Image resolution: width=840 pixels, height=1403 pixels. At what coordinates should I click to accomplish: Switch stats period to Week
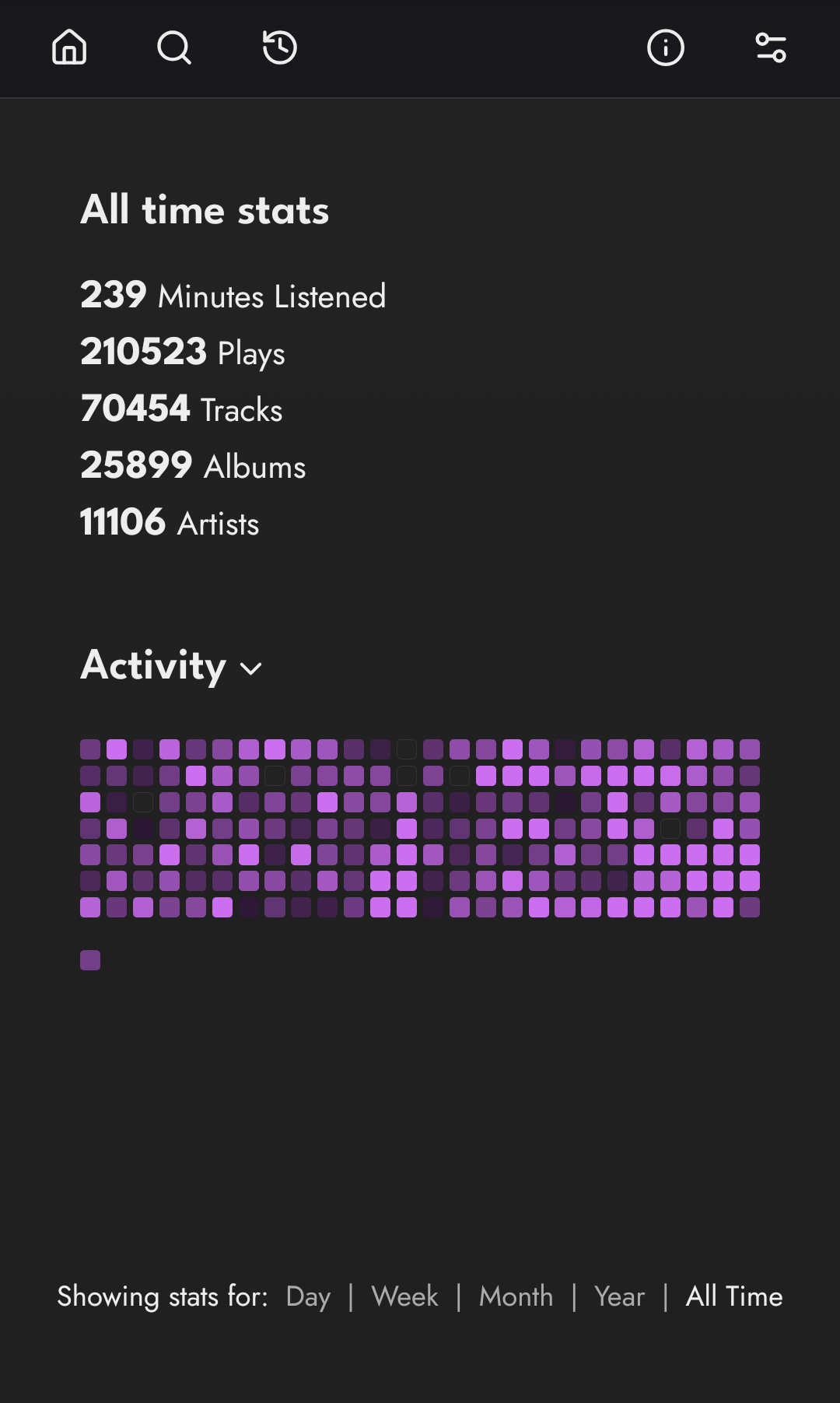[x=404, y=1296]
